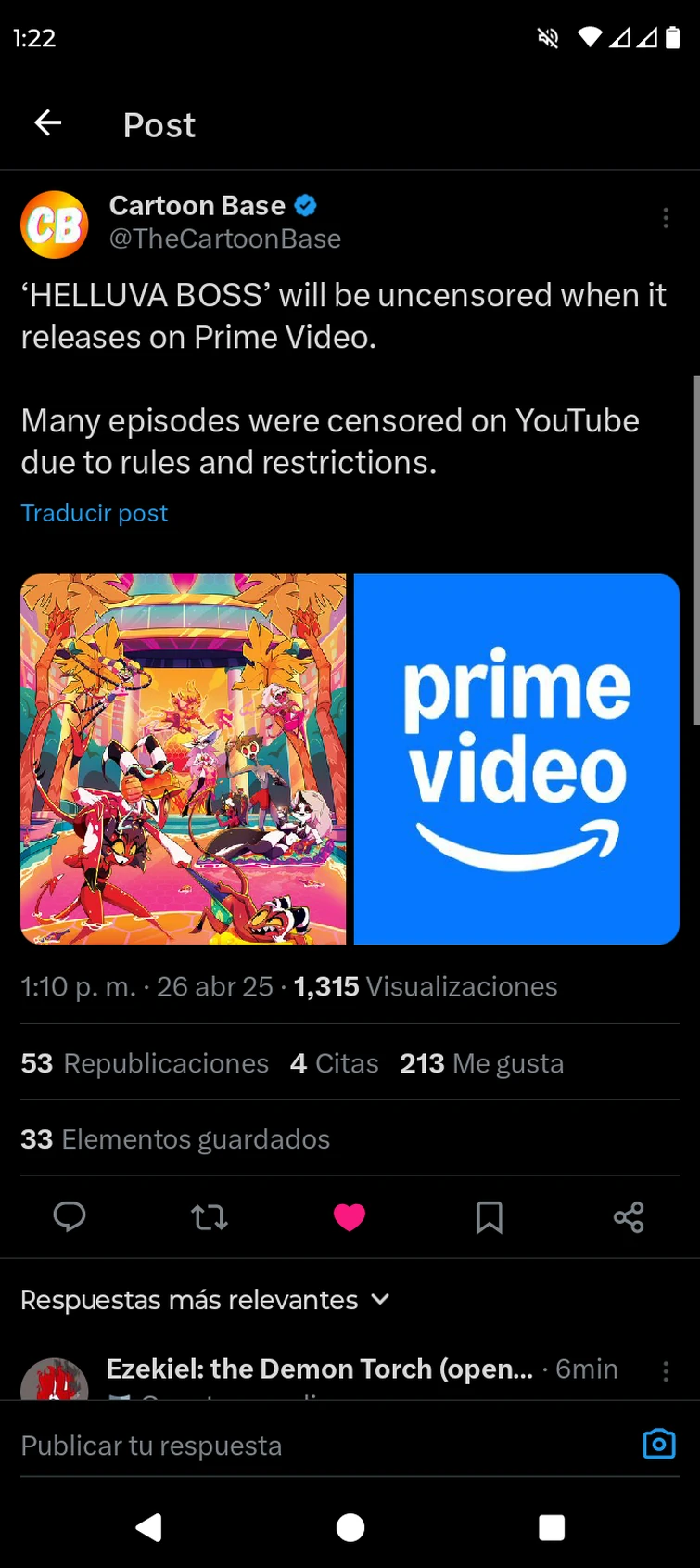Tap the system home button
The height and width of the screenshot is (1568, 700).
[350, 1527]
